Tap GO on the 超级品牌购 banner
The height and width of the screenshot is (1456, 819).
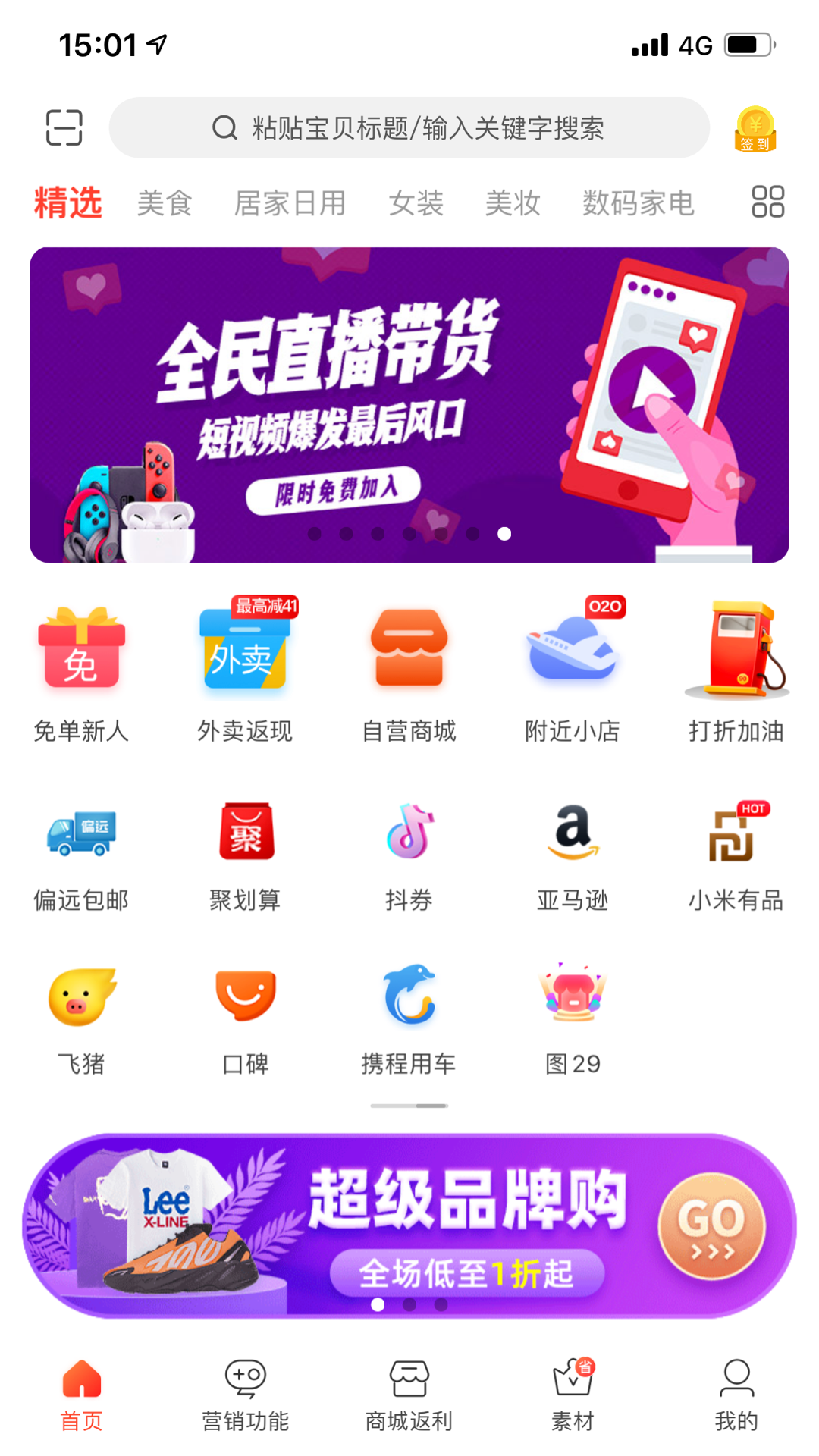(711, 1225)
